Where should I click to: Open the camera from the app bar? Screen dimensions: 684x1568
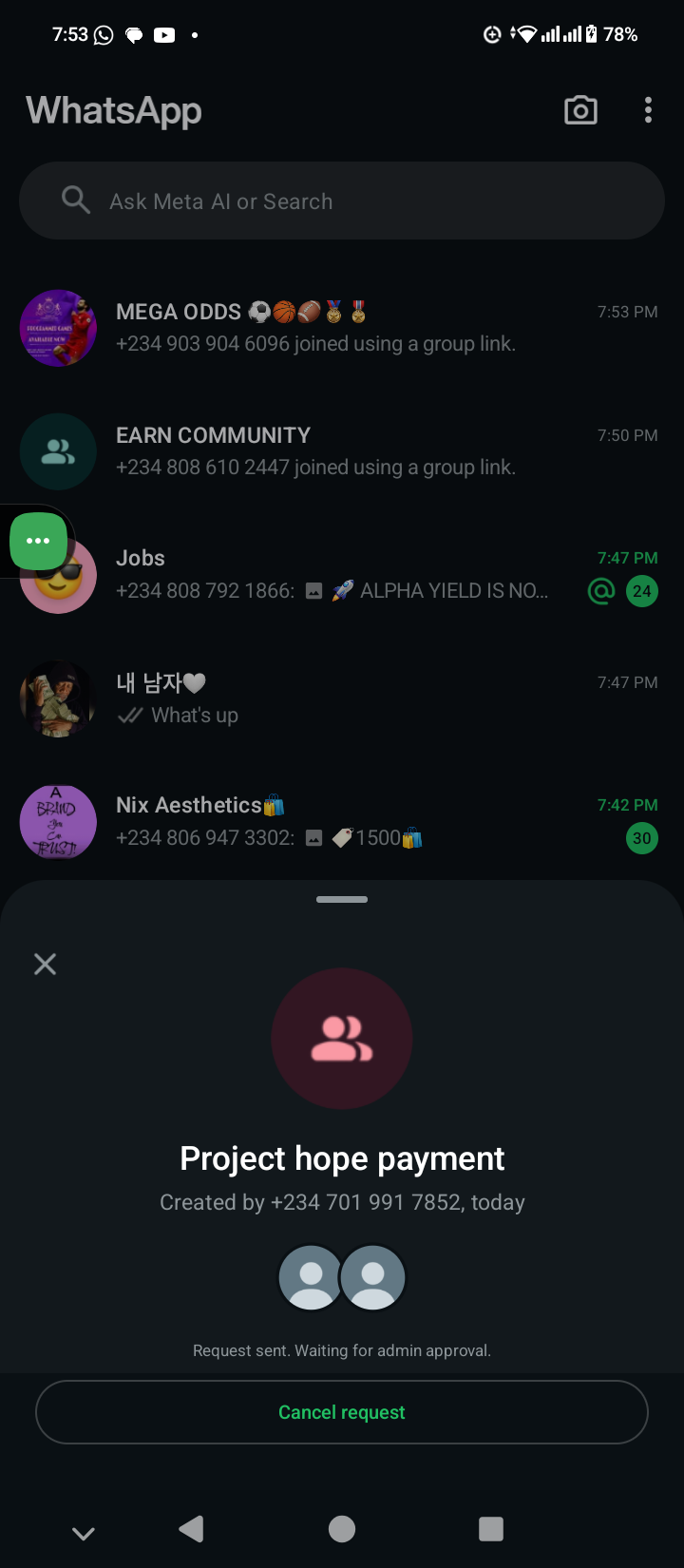(580, 110)
